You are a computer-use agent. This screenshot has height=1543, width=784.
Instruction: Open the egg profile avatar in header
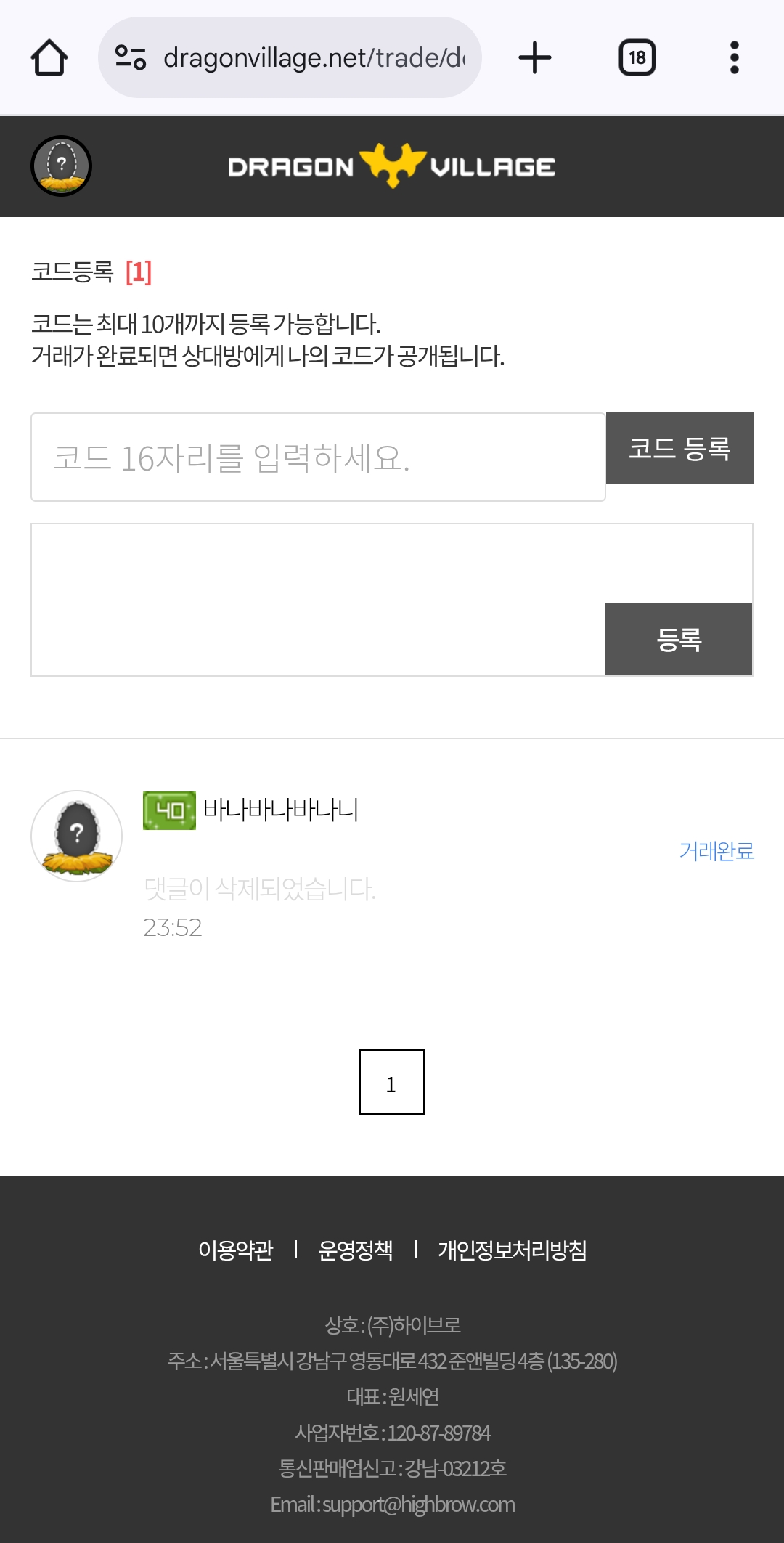click(61, 166)
